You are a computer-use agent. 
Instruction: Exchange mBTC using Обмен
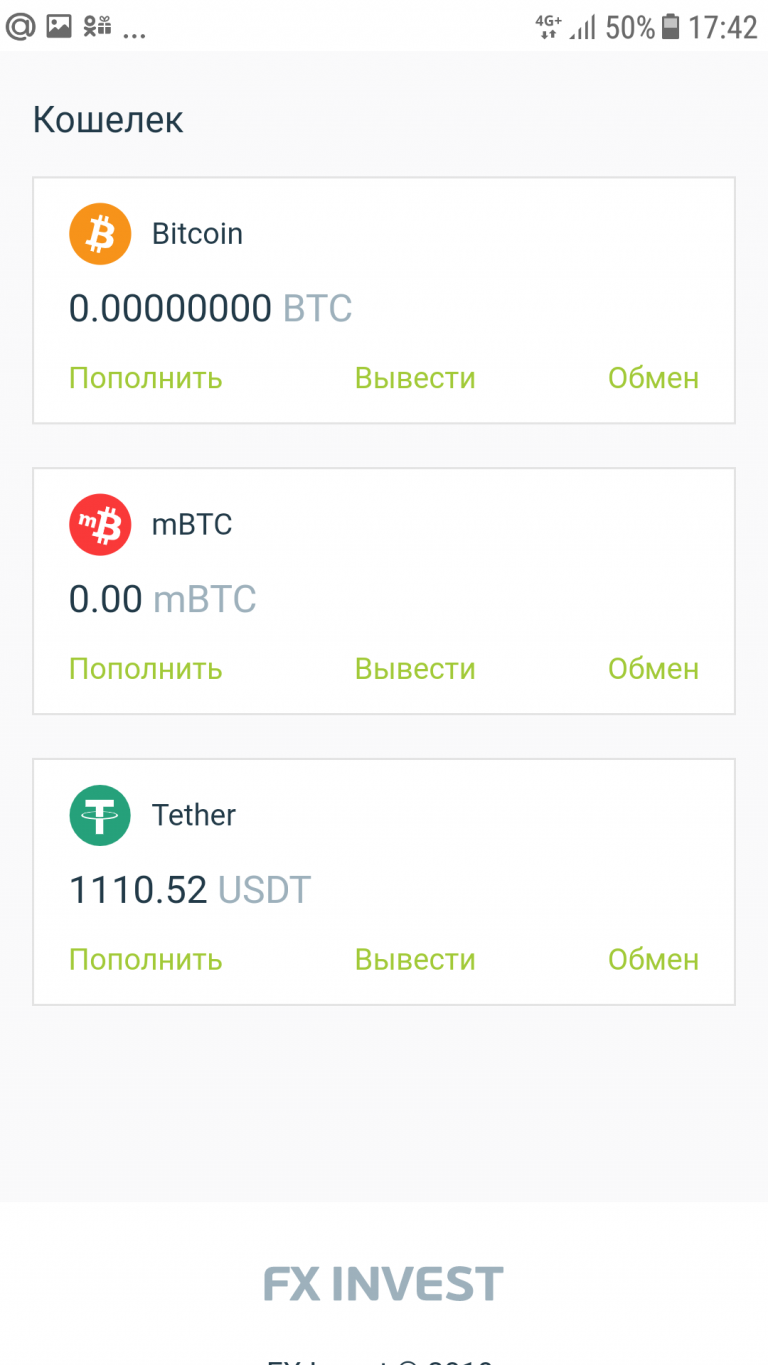point(653,668)
